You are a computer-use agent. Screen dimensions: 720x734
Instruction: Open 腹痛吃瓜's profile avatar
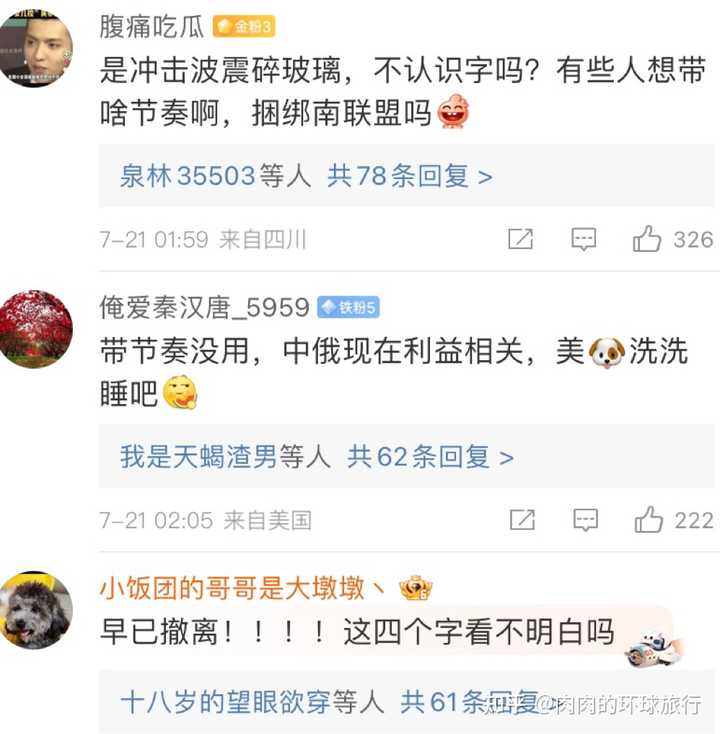(x=36, y=47)
